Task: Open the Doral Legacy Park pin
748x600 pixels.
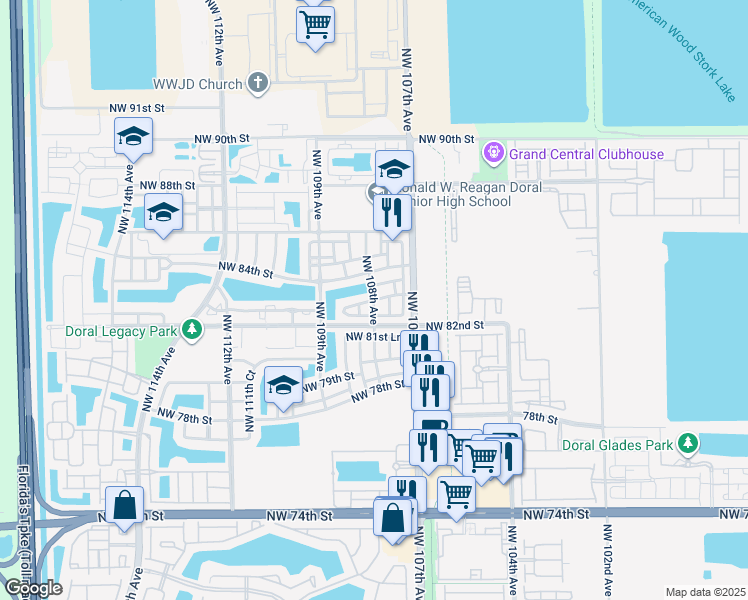Action: click(192, 329)
